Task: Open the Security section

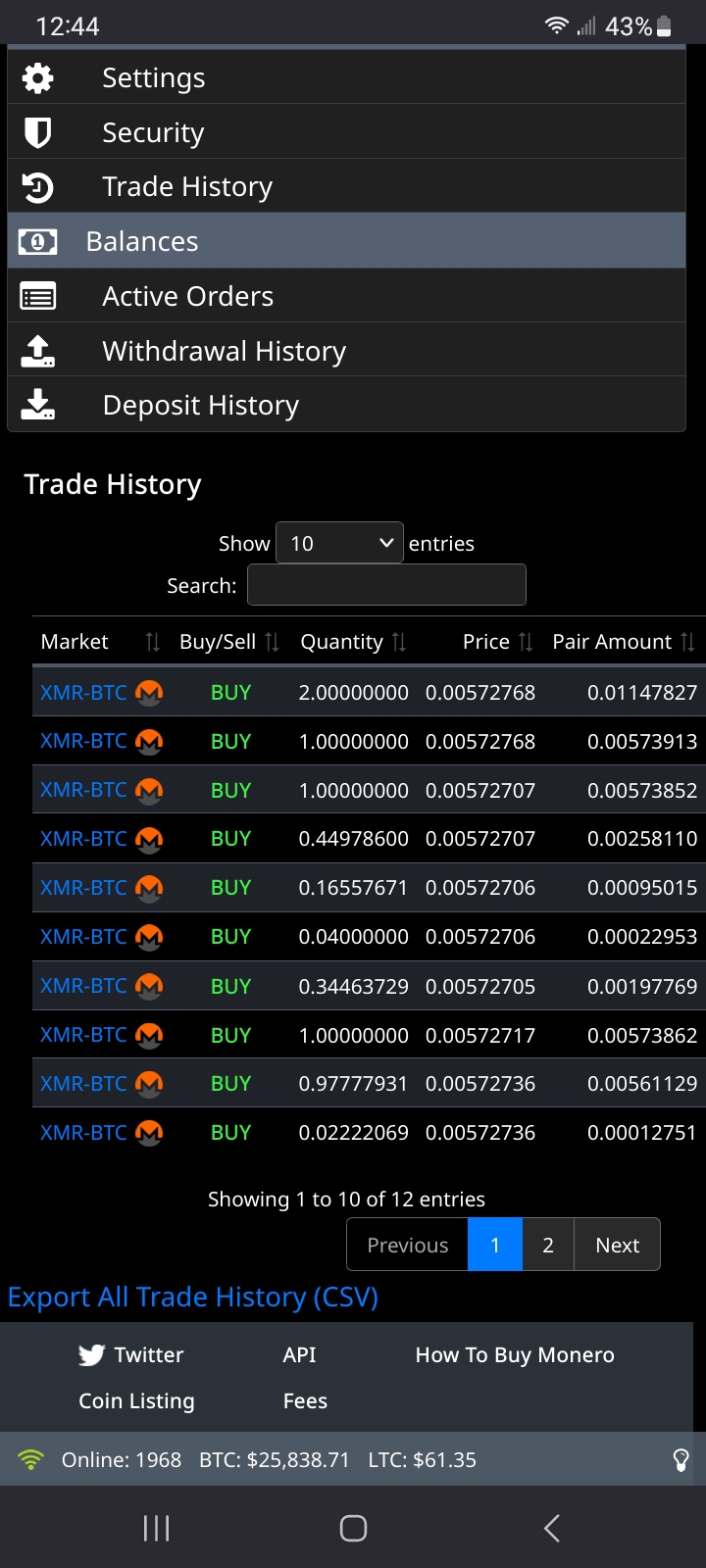Action: [x=346, y=132]
